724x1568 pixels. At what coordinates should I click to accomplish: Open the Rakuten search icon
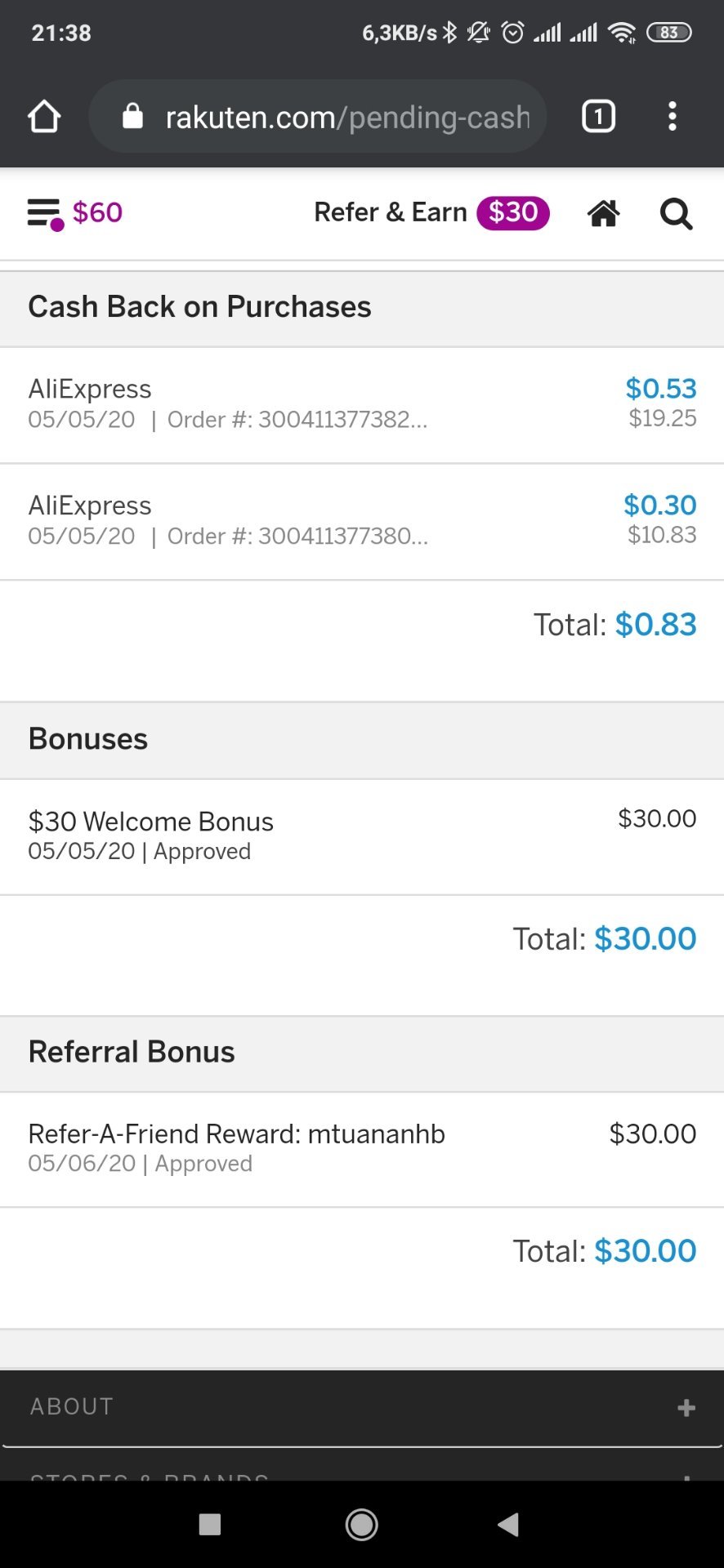tap(676, 214)
